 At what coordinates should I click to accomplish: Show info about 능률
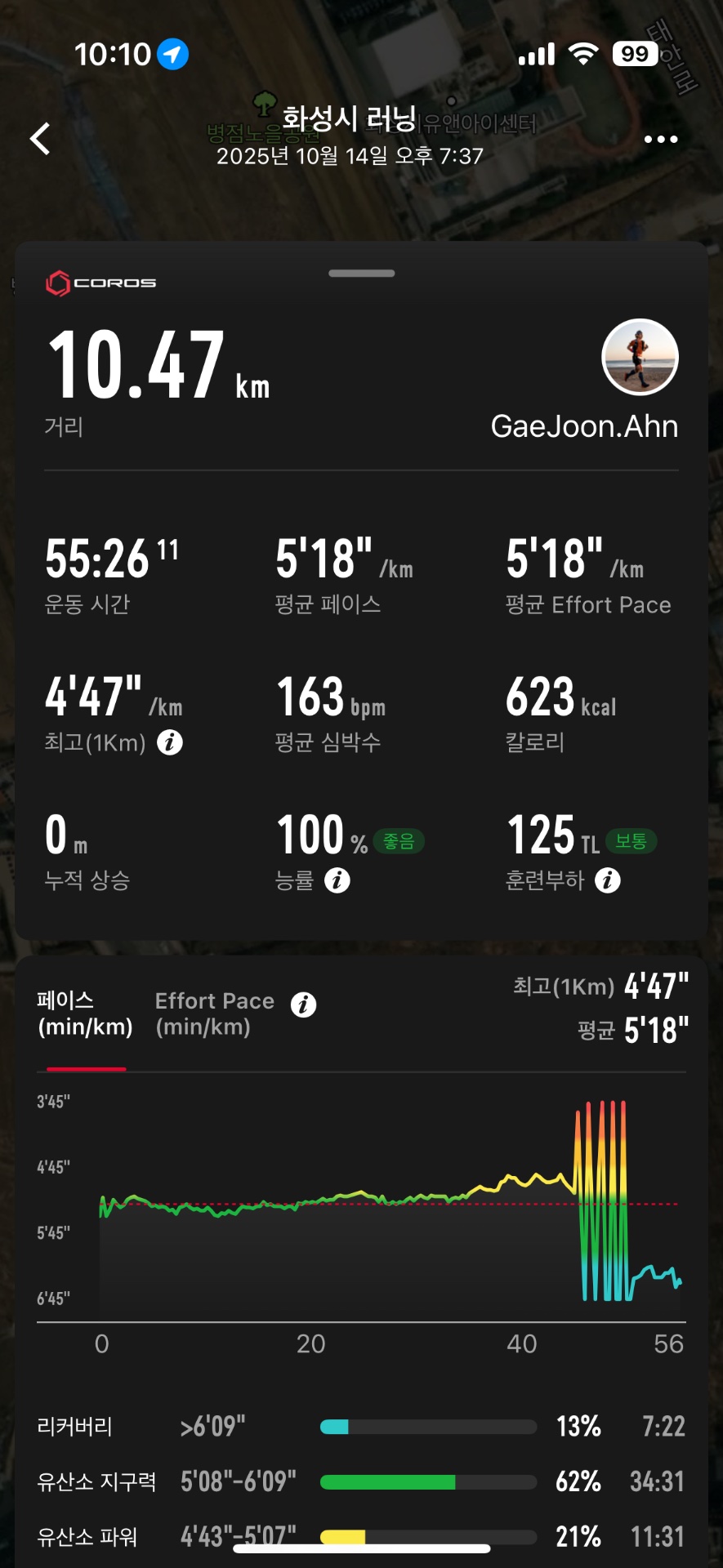[337, 880]
